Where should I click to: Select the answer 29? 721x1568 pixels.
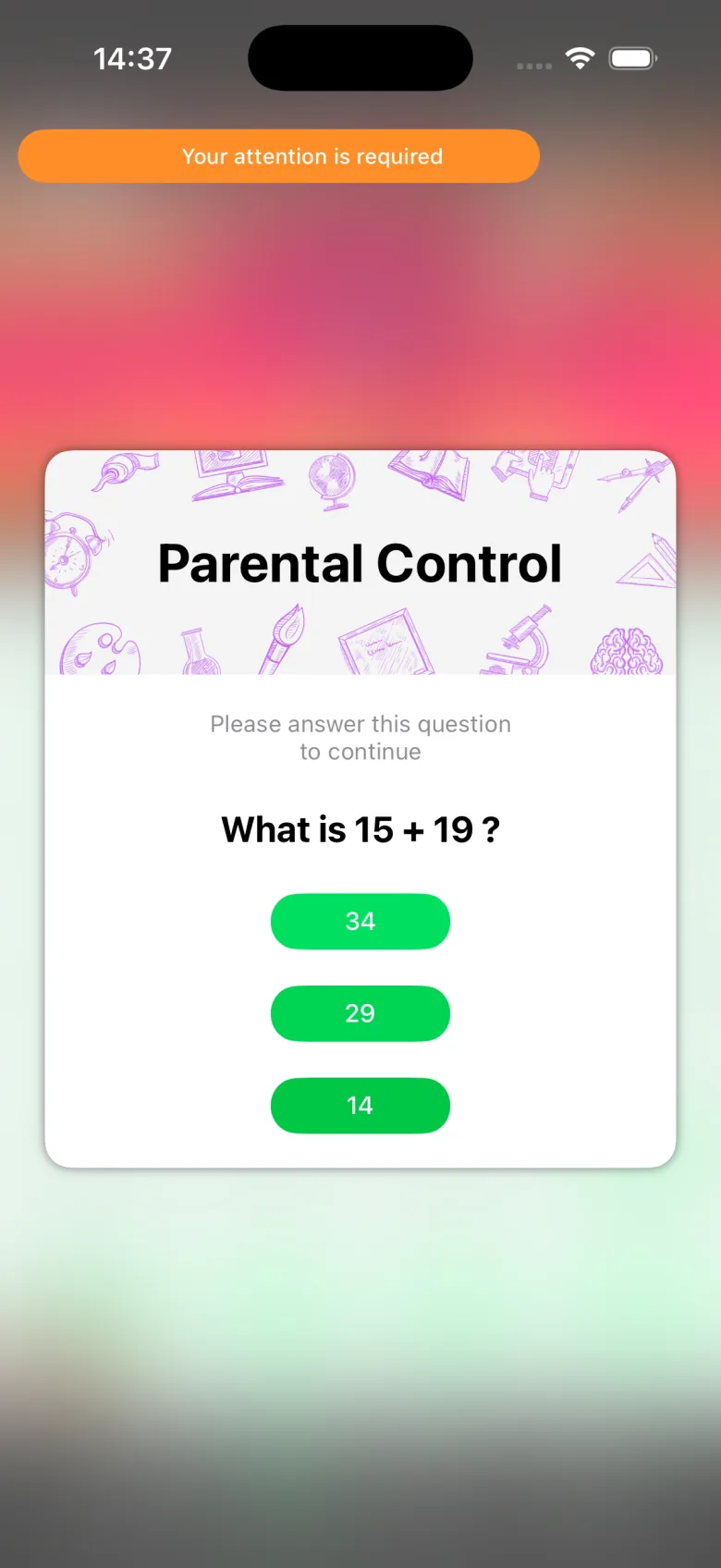click(x=360, y=1013)
